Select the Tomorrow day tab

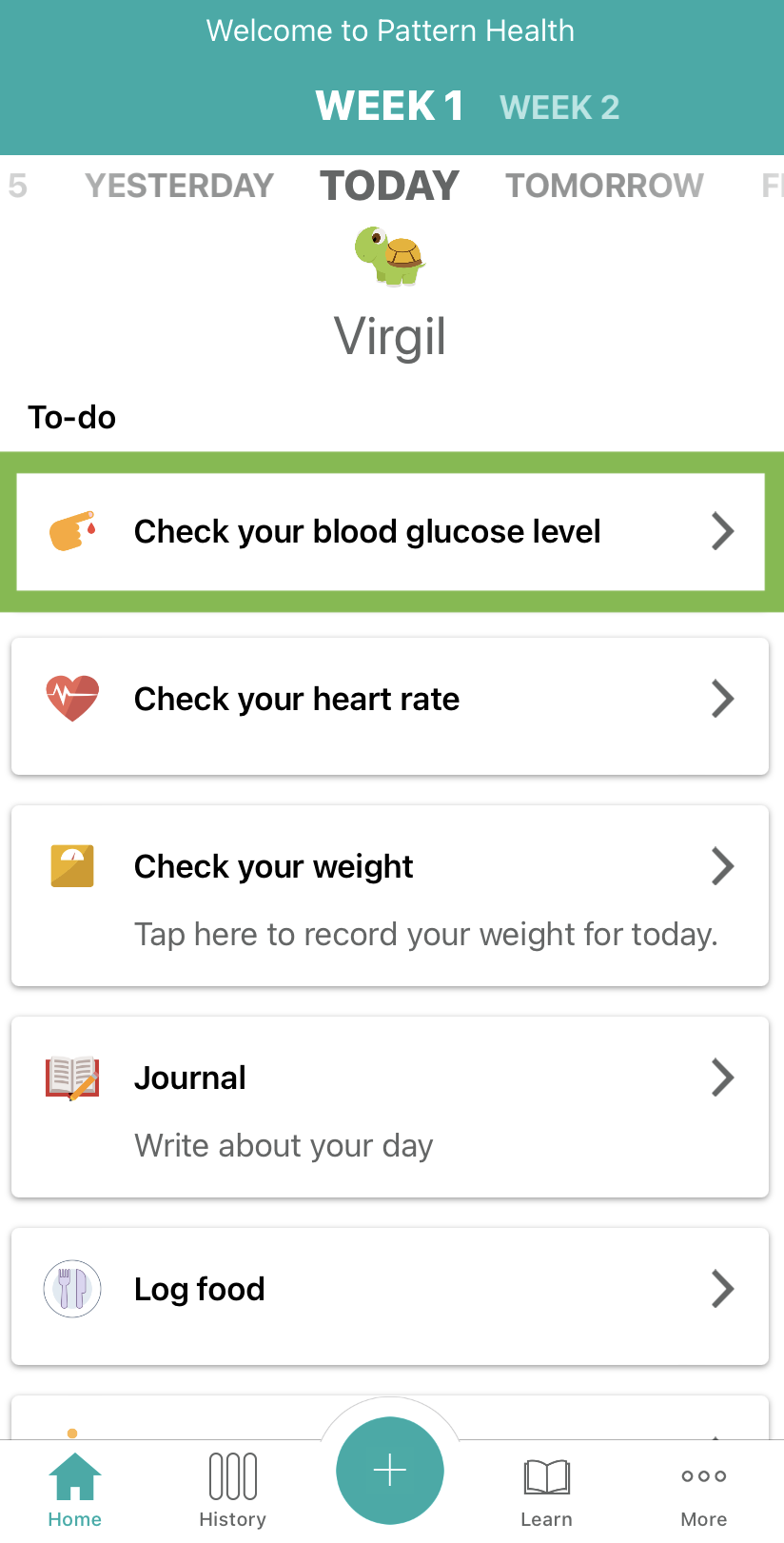point(604,186)
